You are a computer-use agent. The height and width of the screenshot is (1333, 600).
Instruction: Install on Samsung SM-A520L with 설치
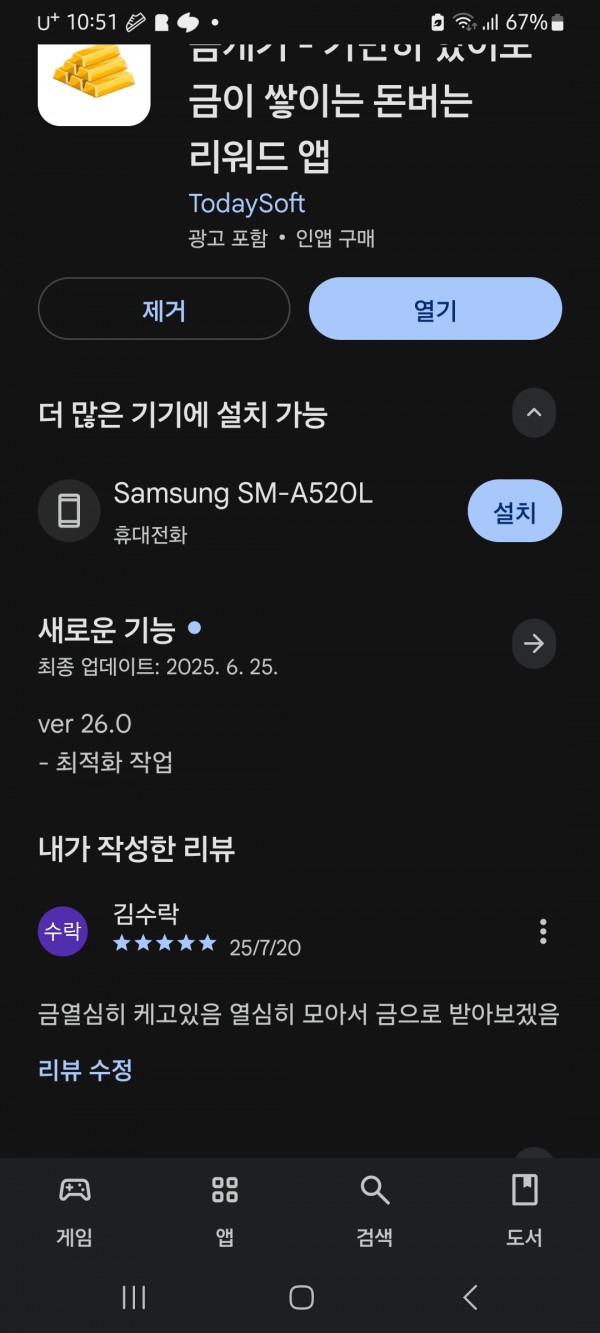coord(515,511)
